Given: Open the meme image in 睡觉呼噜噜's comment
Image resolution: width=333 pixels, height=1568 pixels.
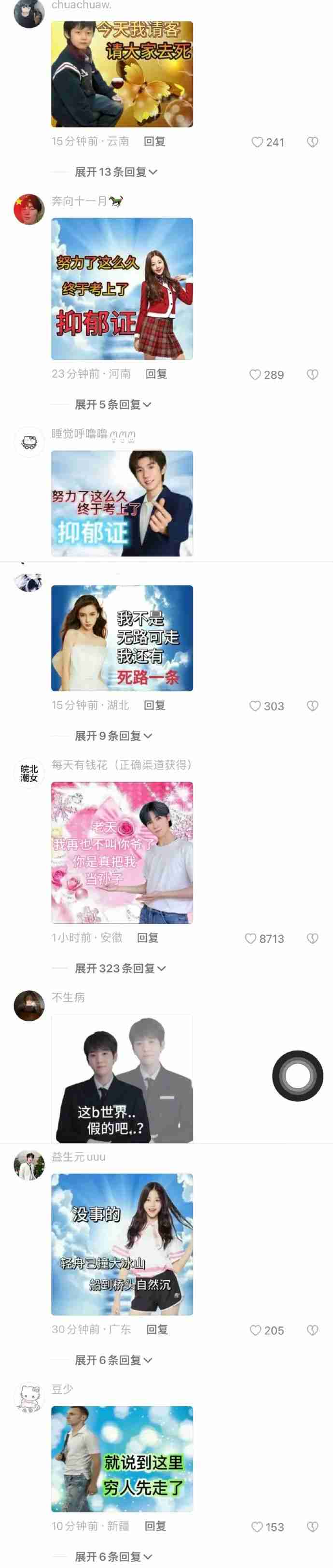Looking at the screenshot, I should pyautogui.click(x=122, y=503).
